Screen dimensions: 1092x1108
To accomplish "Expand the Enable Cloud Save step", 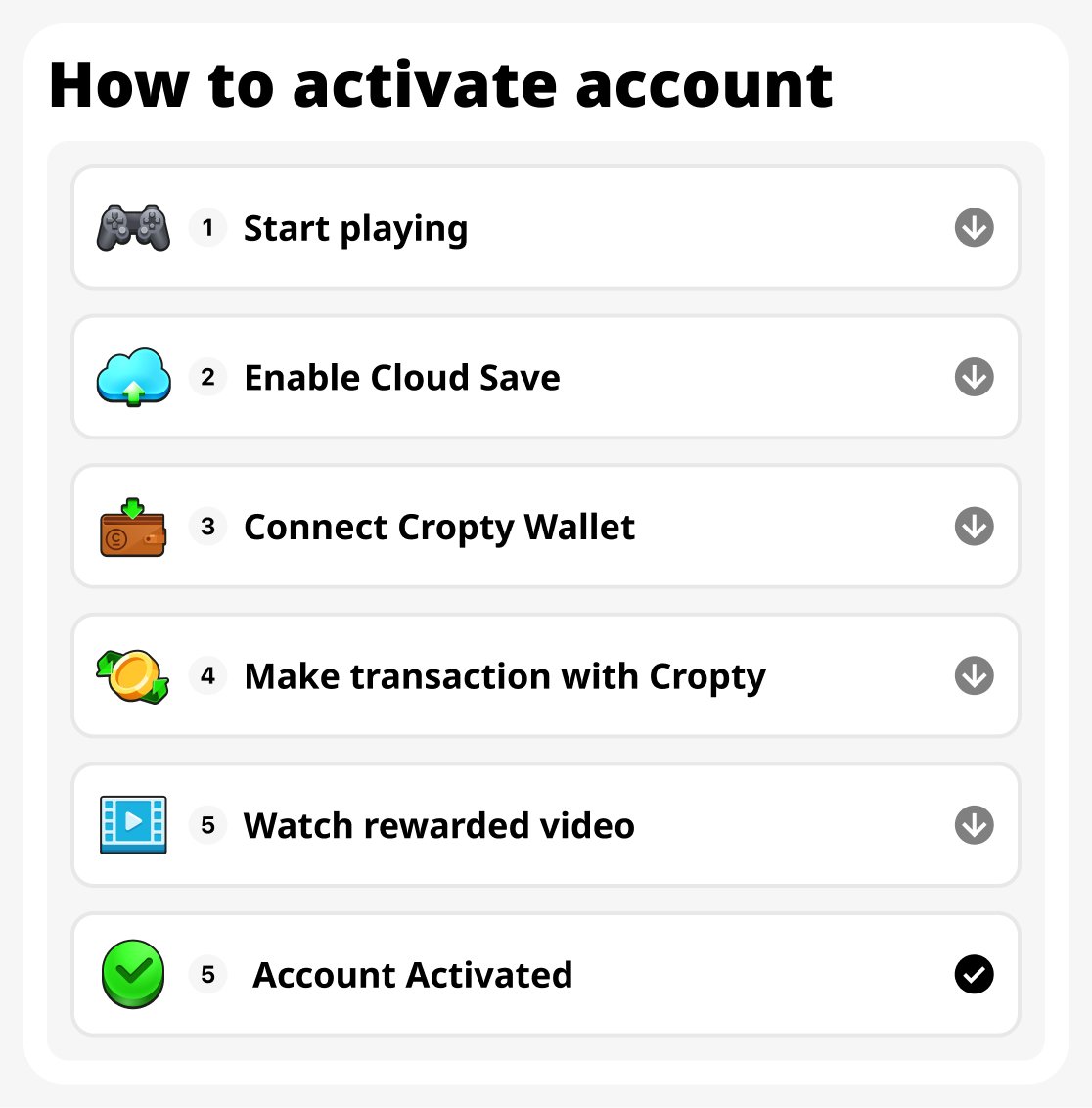I will (x=973, y=377).
